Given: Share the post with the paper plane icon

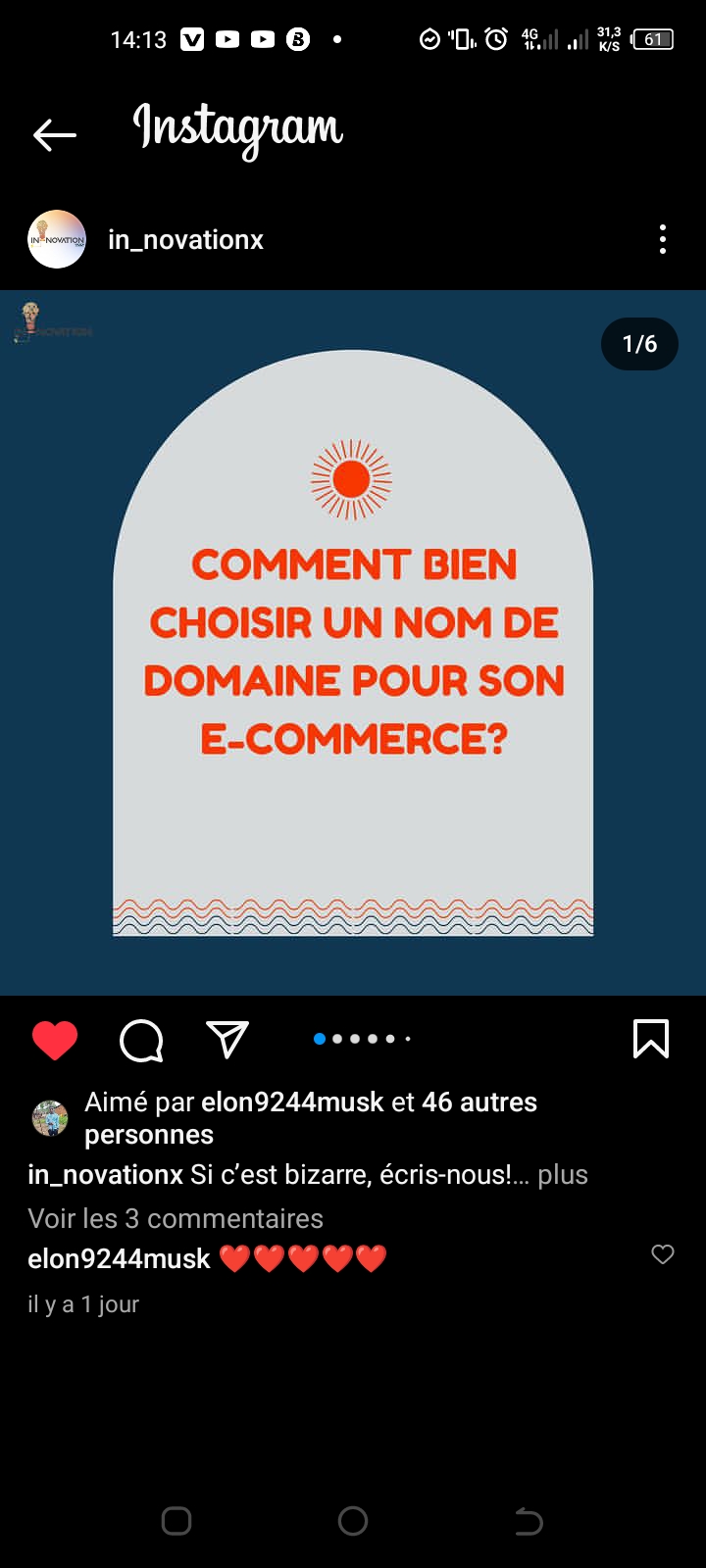Looking at the screenshot, I should (x=227, y=1039).
